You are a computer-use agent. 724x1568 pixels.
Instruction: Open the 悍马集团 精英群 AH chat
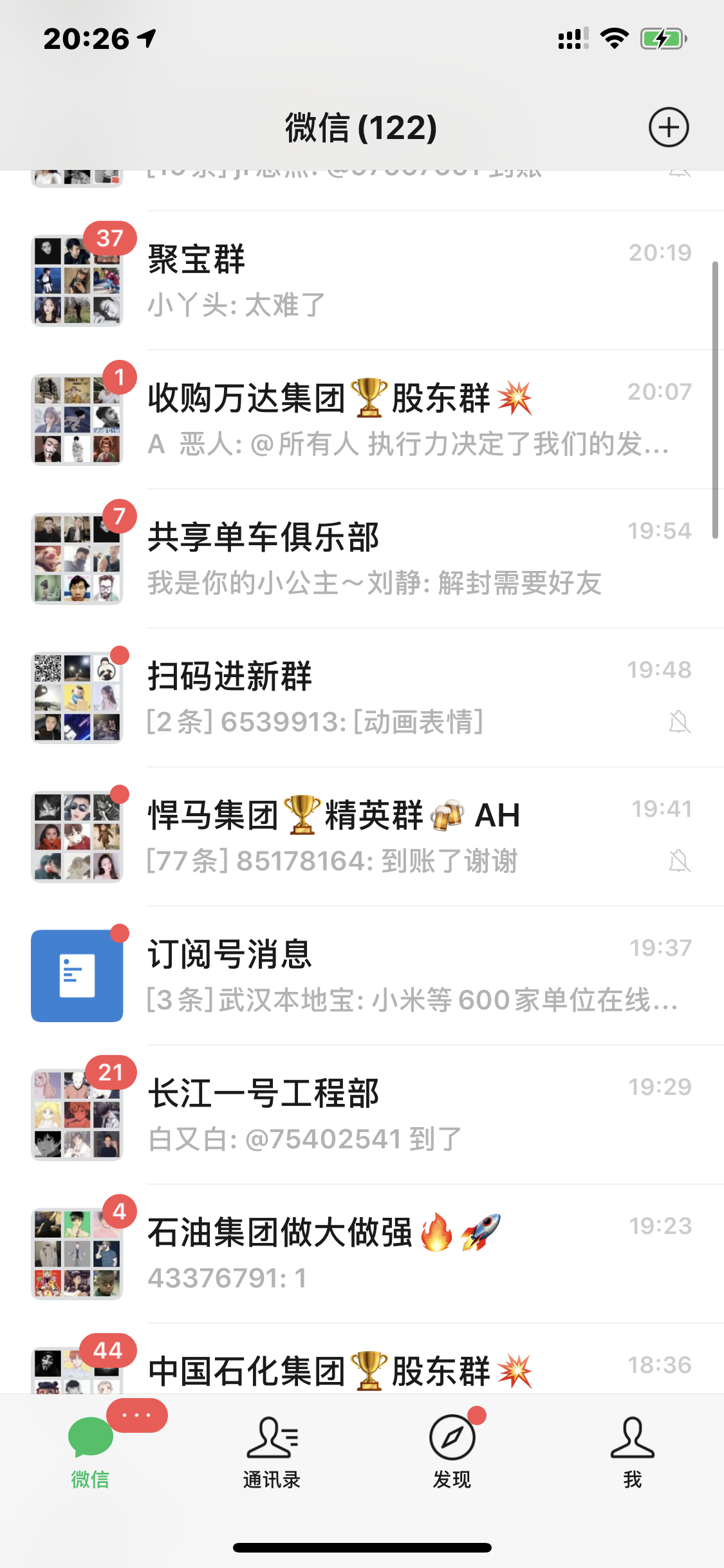[x=386, y=837]
